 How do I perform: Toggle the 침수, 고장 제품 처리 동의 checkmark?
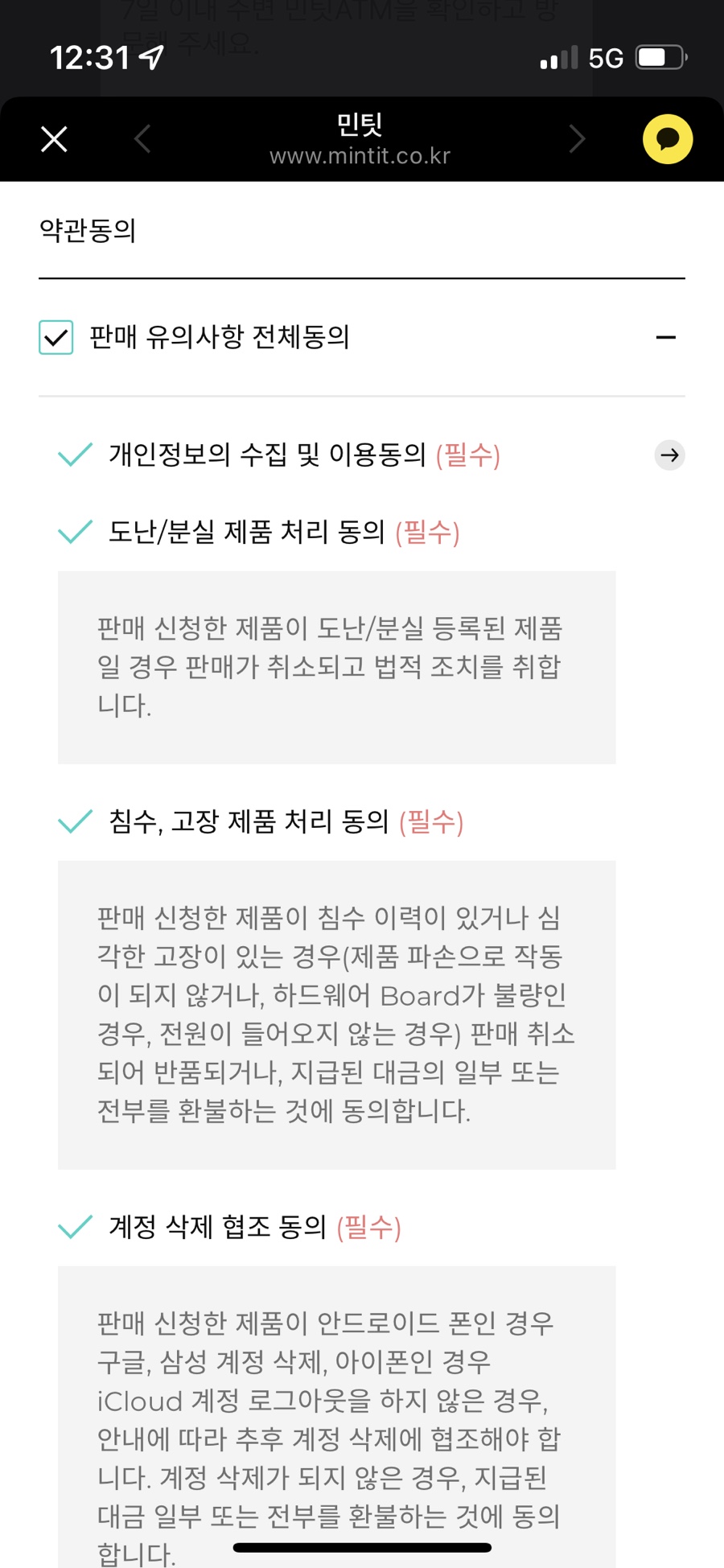tap(76, 821)
